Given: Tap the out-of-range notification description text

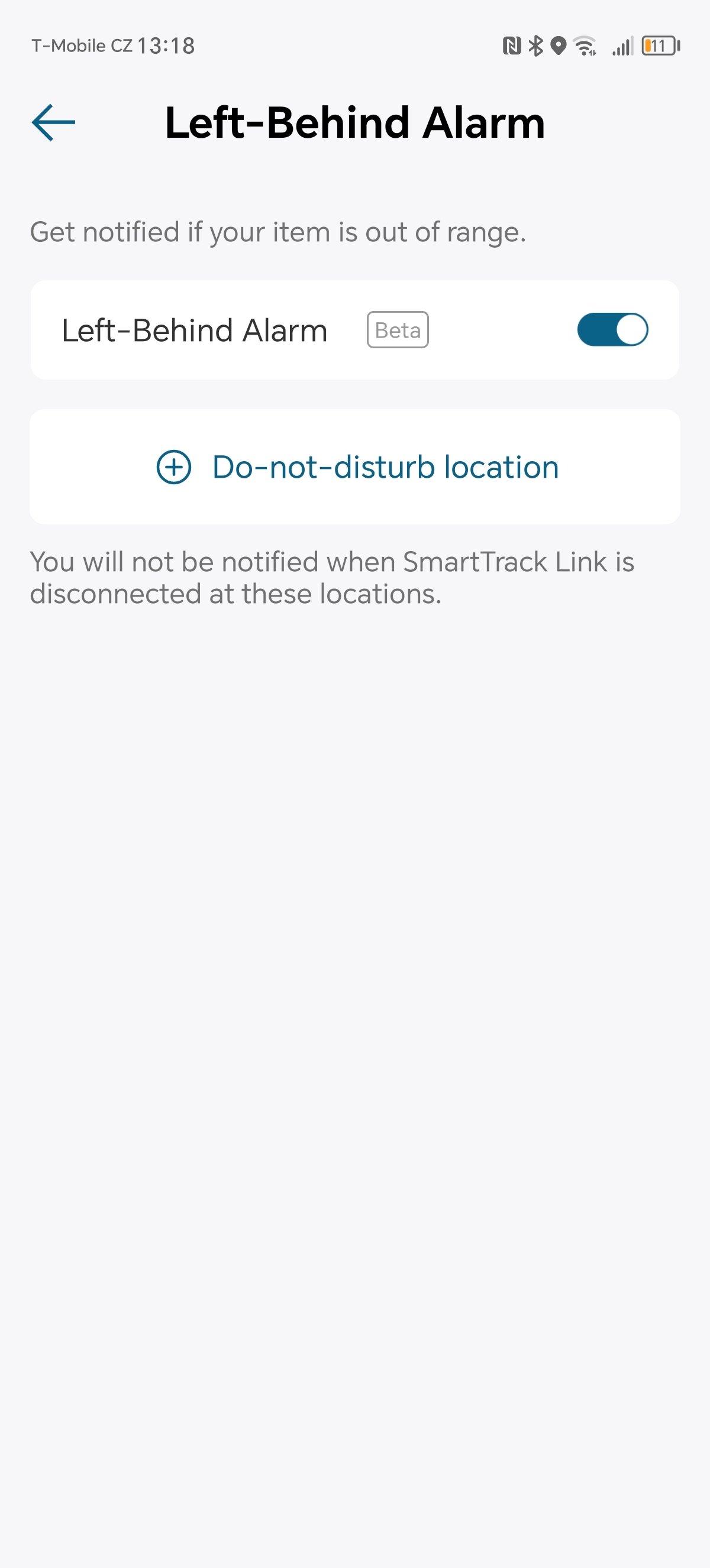Looking at the screenshot, I should tap(277, 232).
